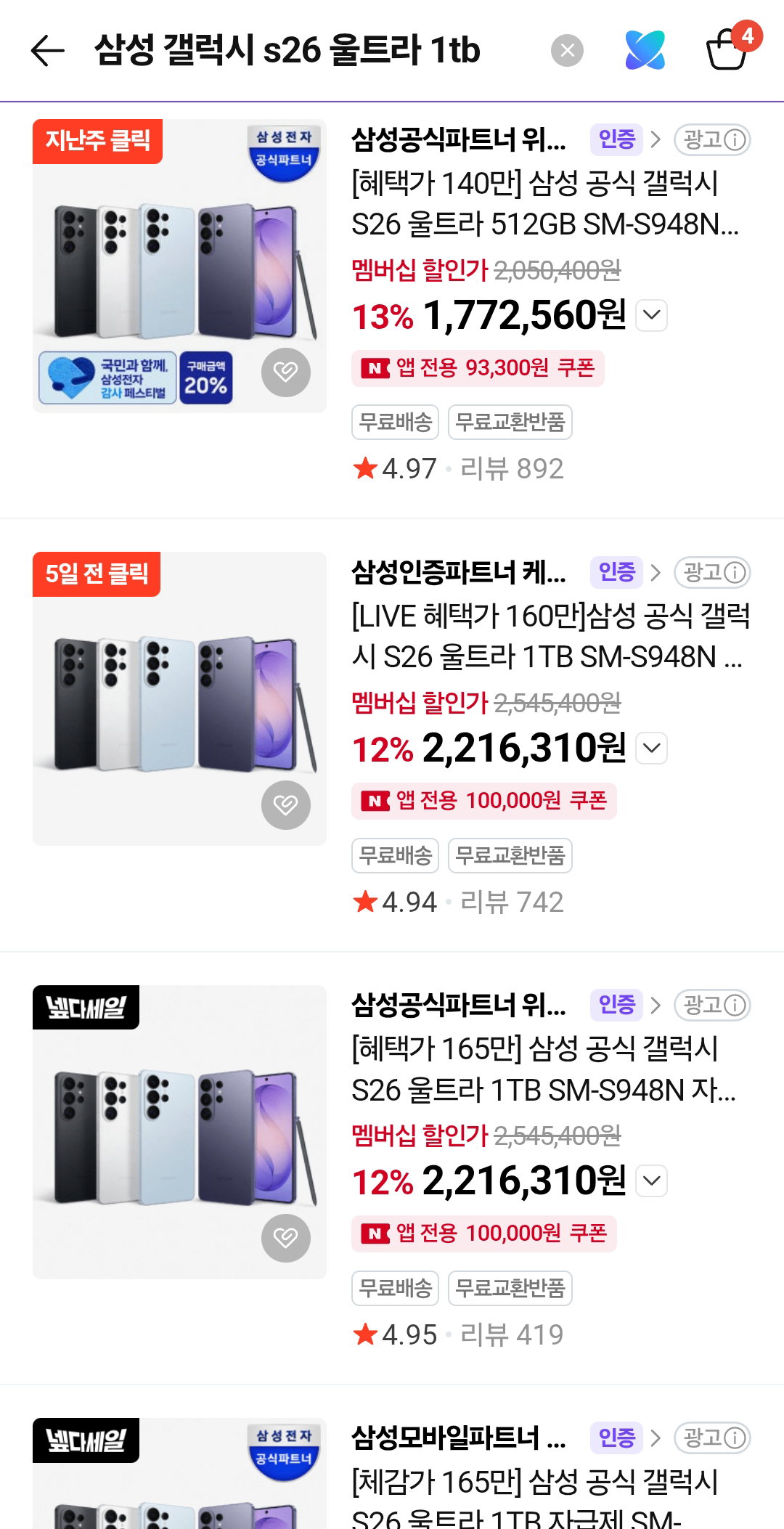
Task: Add the 지난주 클릭 product to wishlist
Action: [286, 372]
